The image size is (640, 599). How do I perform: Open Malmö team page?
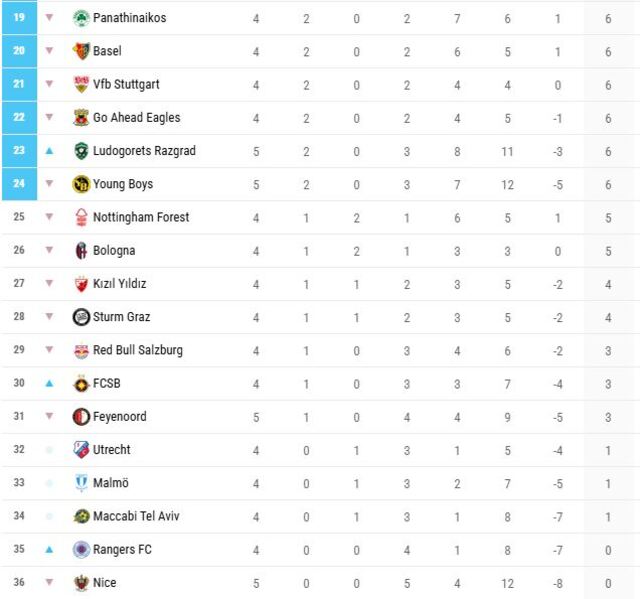pos(110,483)
